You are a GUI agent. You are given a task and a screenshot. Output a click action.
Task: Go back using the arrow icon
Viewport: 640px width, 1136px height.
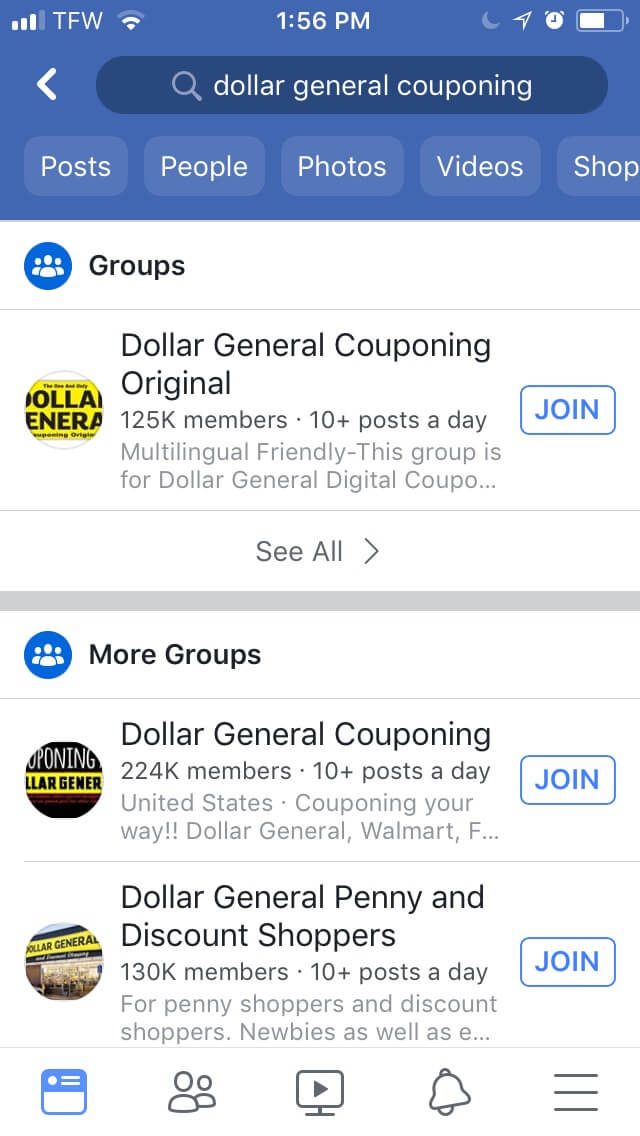[47, 85]
